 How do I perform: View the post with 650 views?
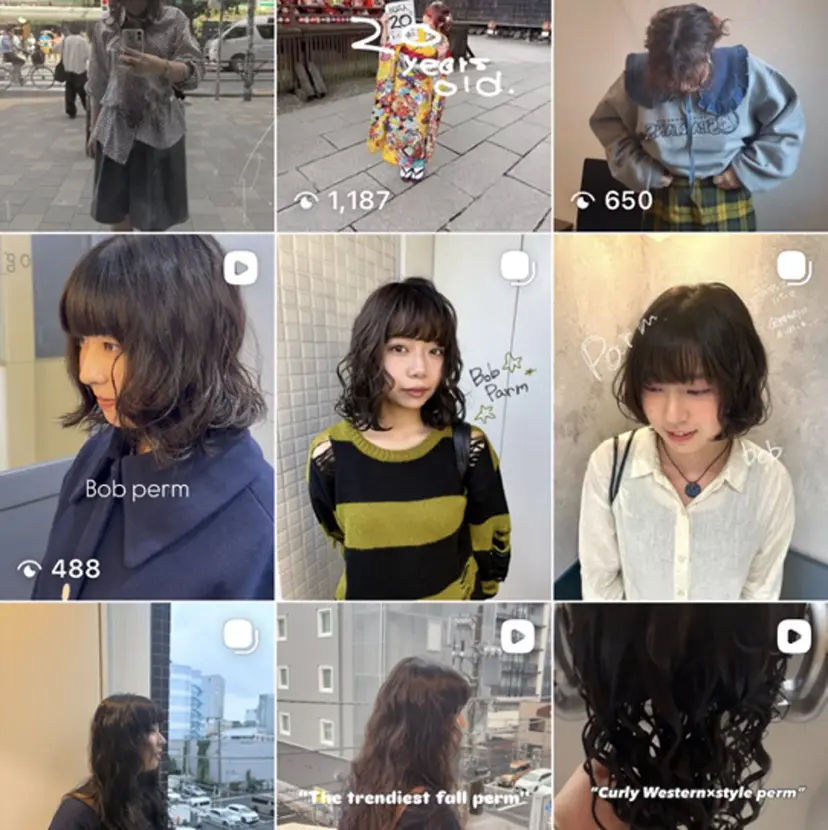tap(691, 115)
